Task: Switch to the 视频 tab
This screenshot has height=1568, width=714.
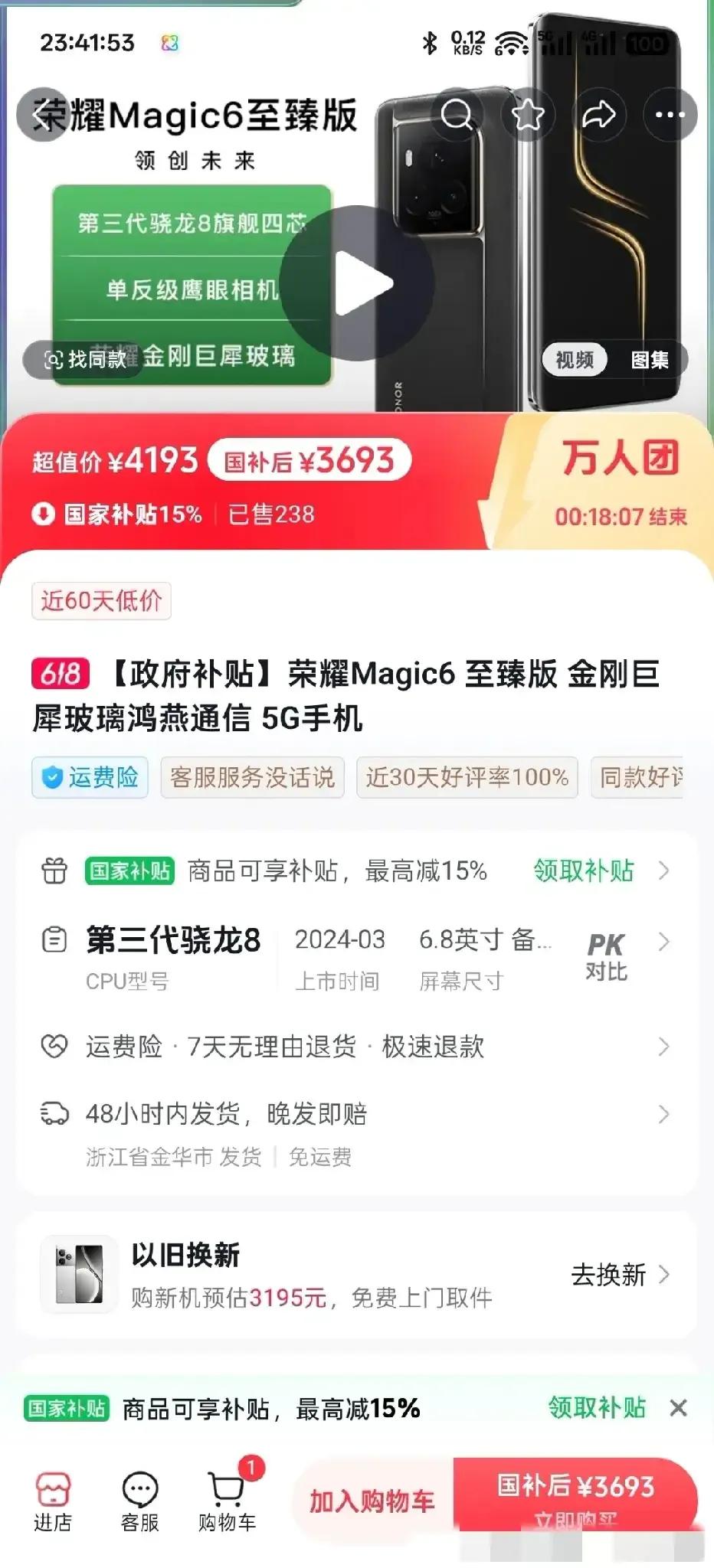Action: (575, 360)
